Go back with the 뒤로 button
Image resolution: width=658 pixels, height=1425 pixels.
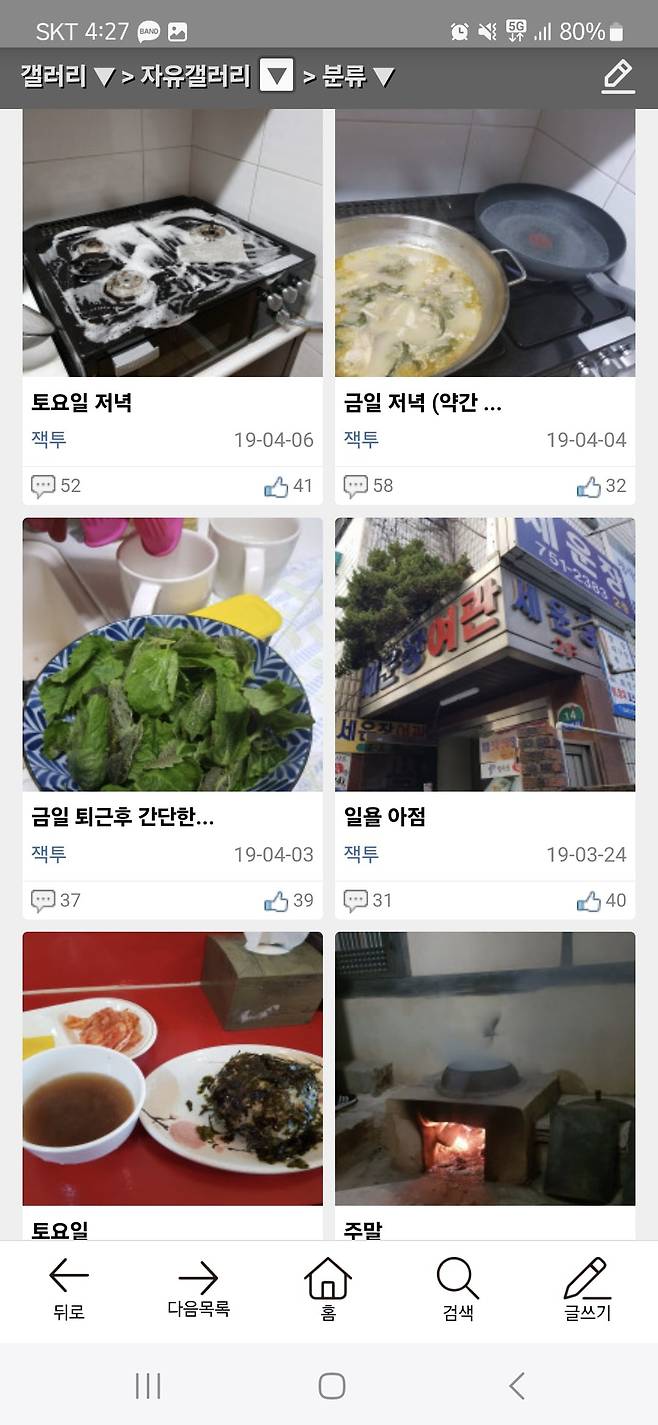tap(69, 1289)
